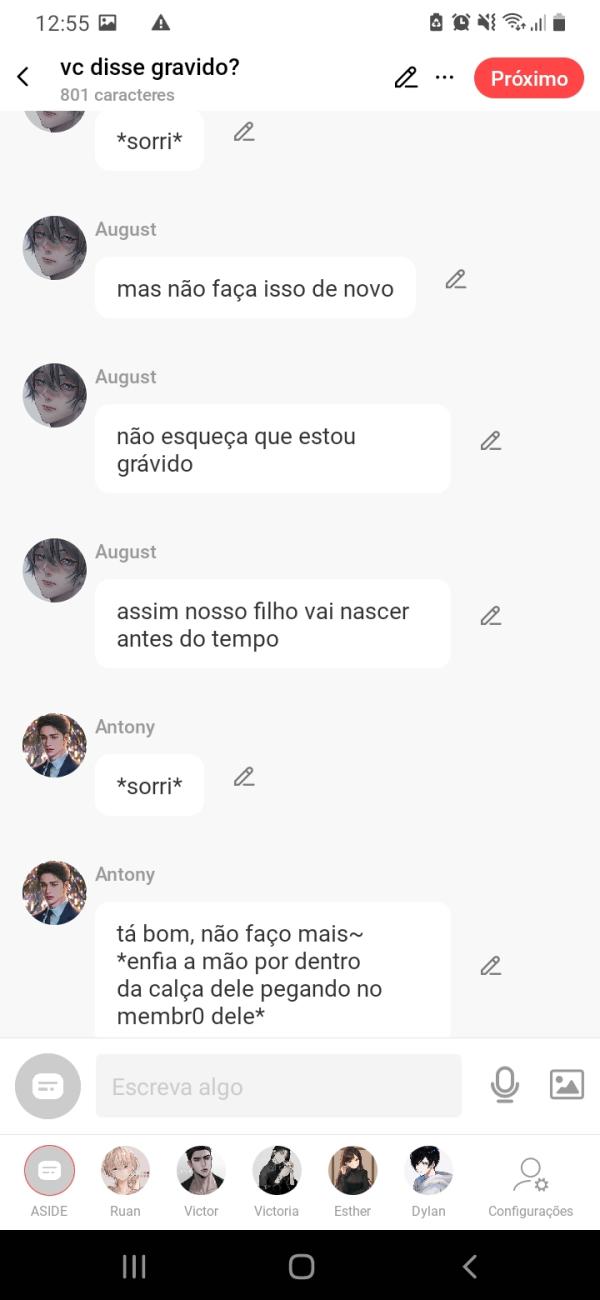Screen dimensions: 600x1300
Task: Open the three-dot overflow menu
Action: (x=445, y=78)
